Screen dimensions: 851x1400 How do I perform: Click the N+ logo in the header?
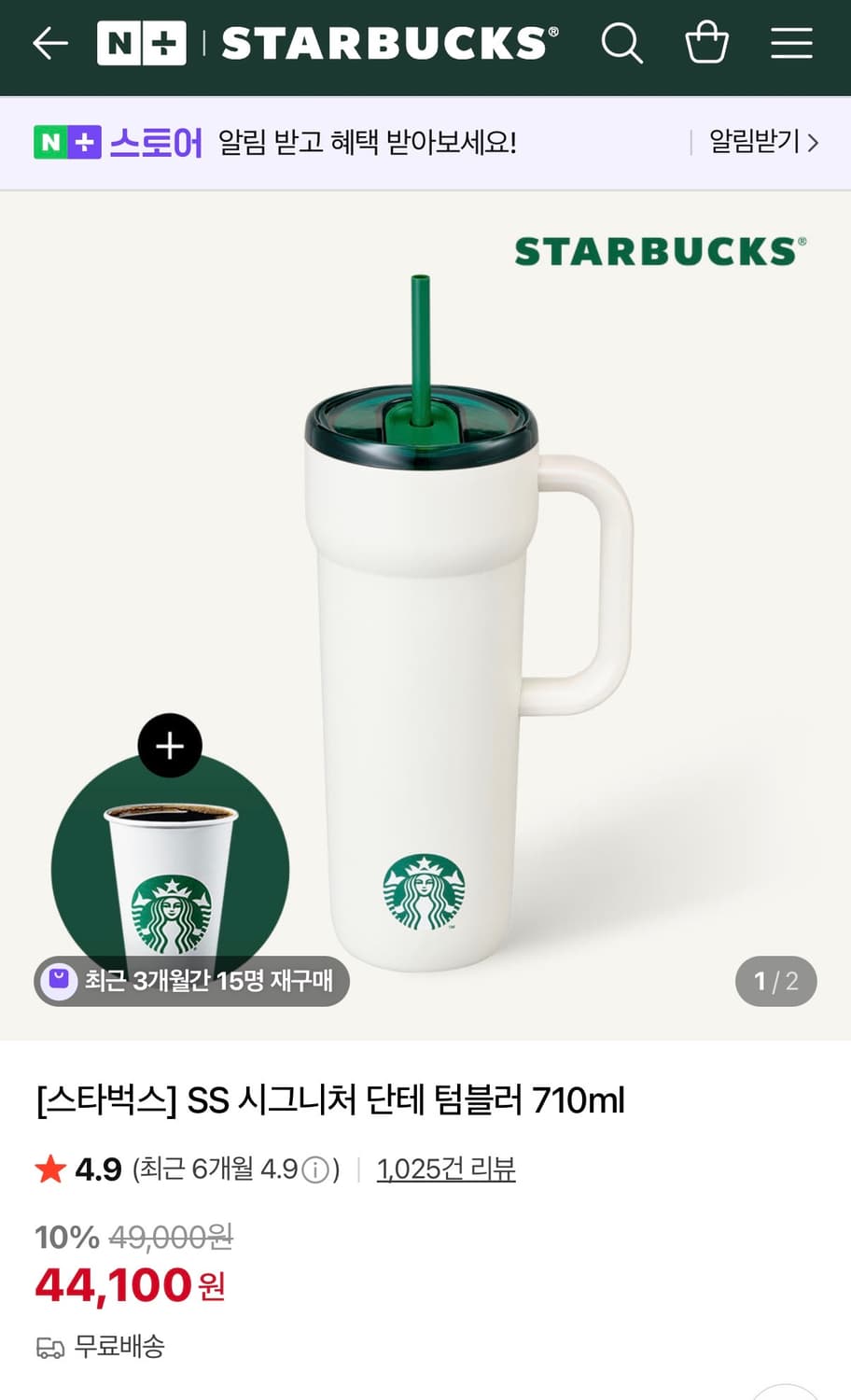139,44
